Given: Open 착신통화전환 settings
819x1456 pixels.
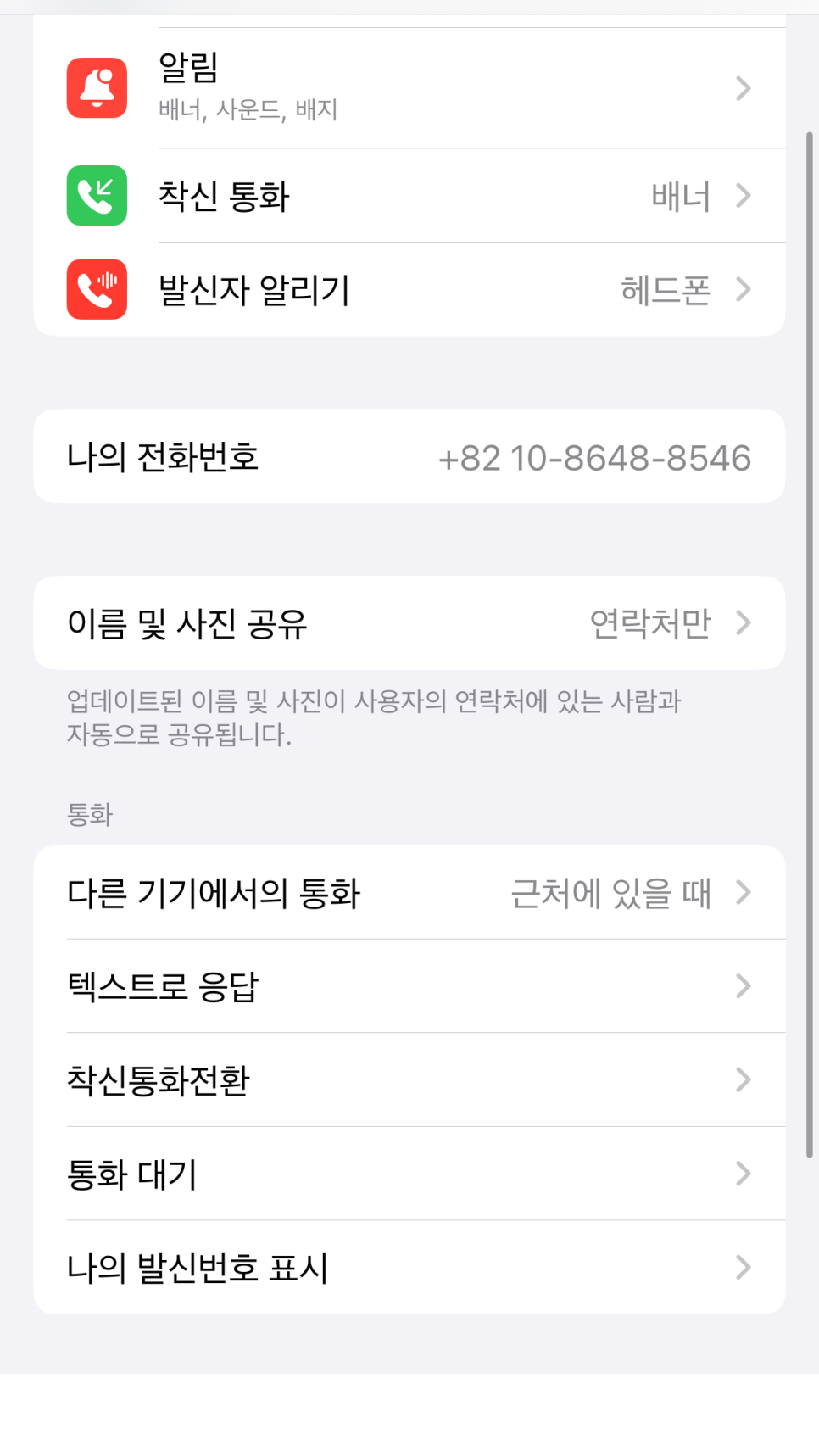Looking at the screenshot, I should click(409, 1080).
